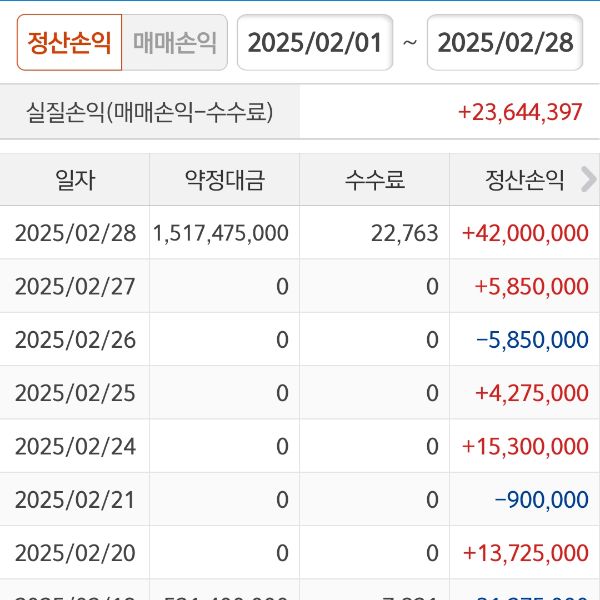
Task: Change the end date 2025/02/28
Action: click(505, 42)
